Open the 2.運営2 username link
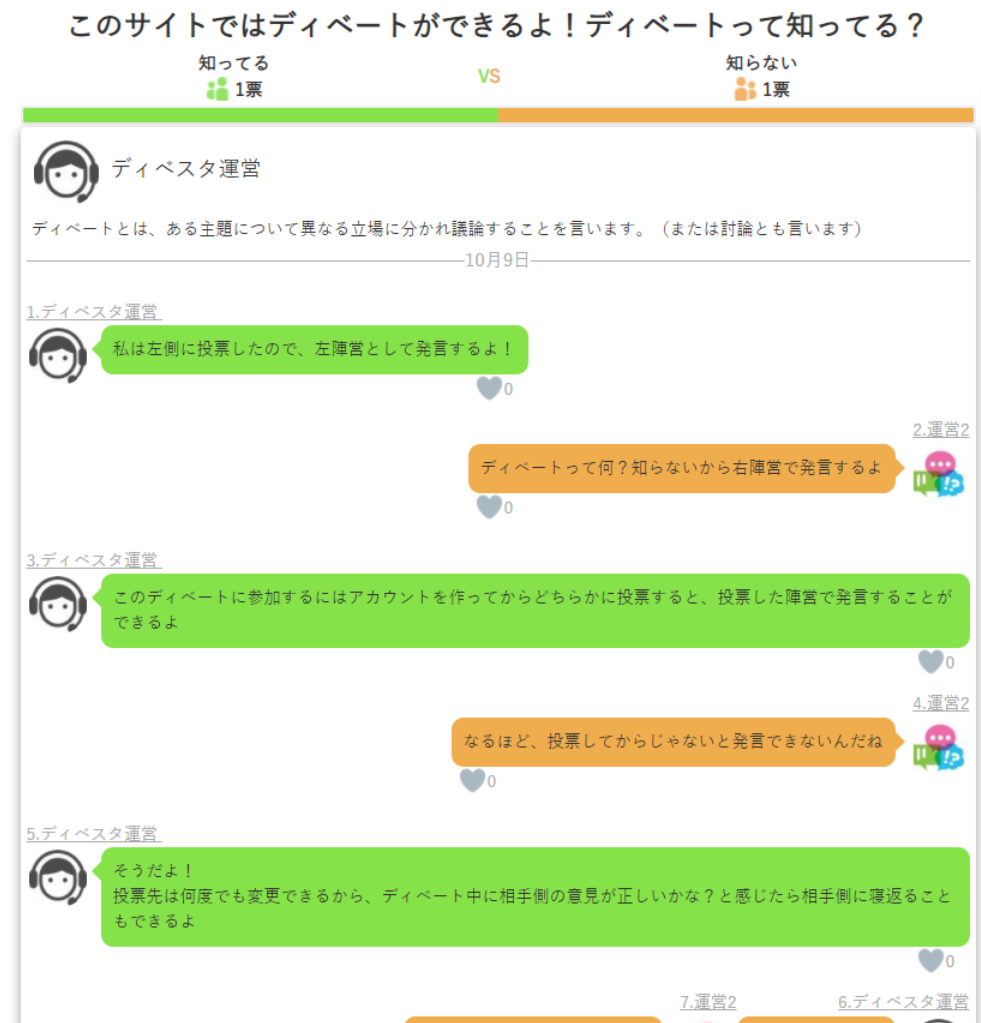Screen dimensions: 981x1023 click(940, 430)
